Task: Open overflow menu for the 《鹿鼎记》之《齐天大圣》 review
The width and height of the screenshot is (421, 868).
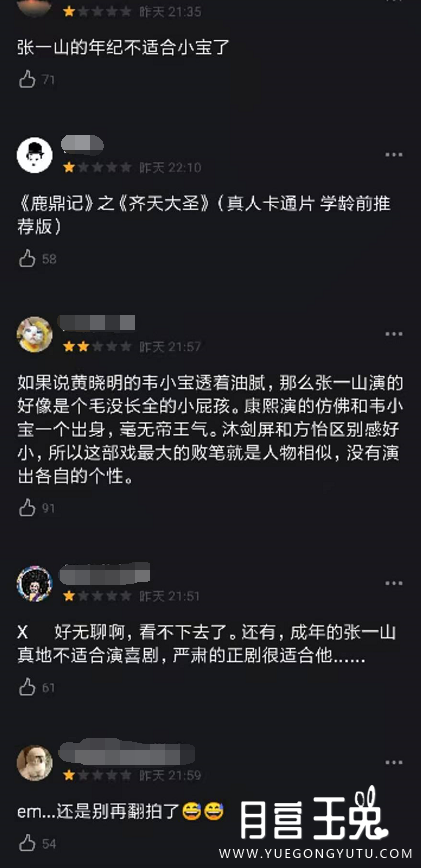Action: pyautogui.click(x=394, y=155)
